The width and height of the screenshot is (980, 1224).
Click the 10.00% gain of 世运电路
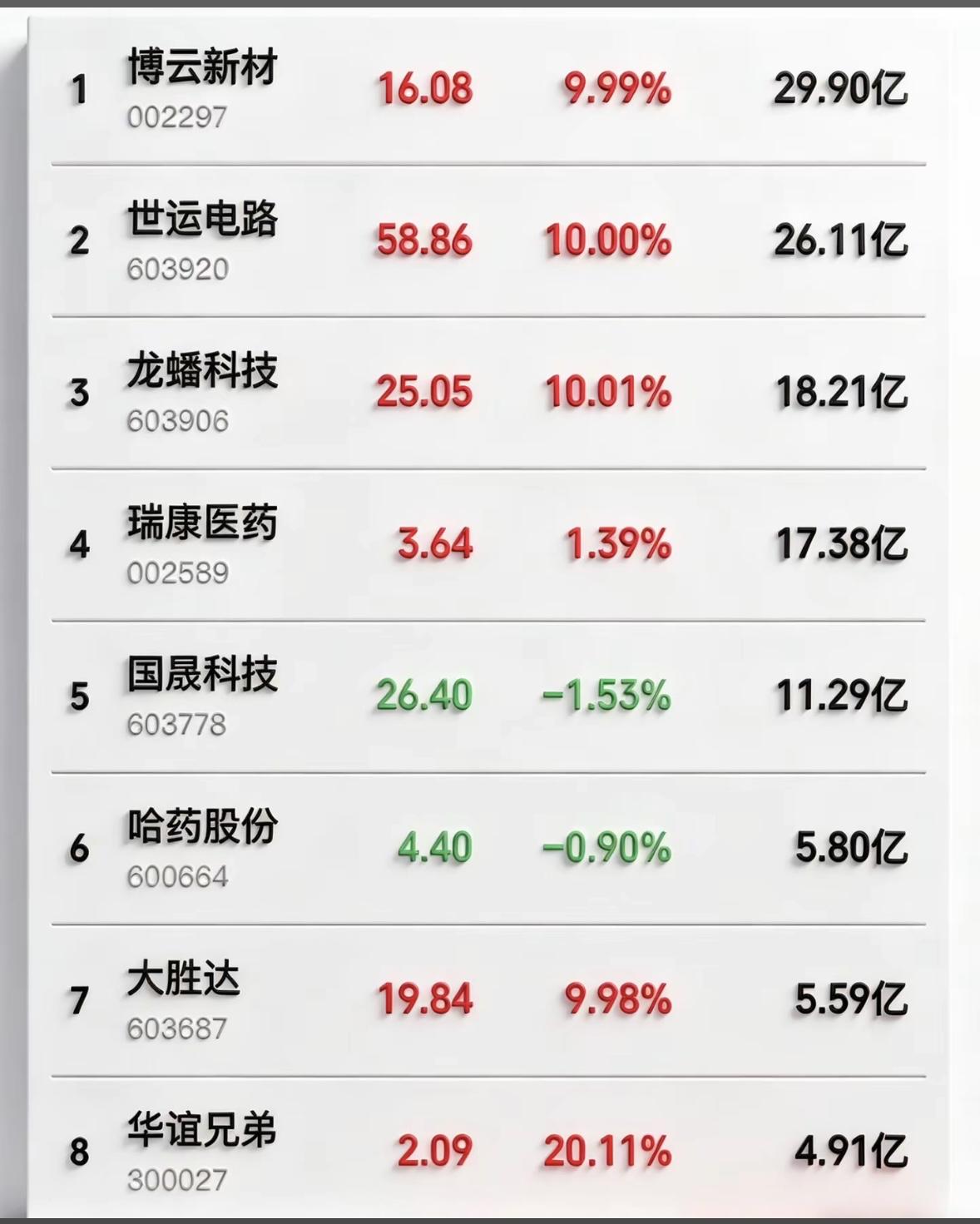coord(610,239)
